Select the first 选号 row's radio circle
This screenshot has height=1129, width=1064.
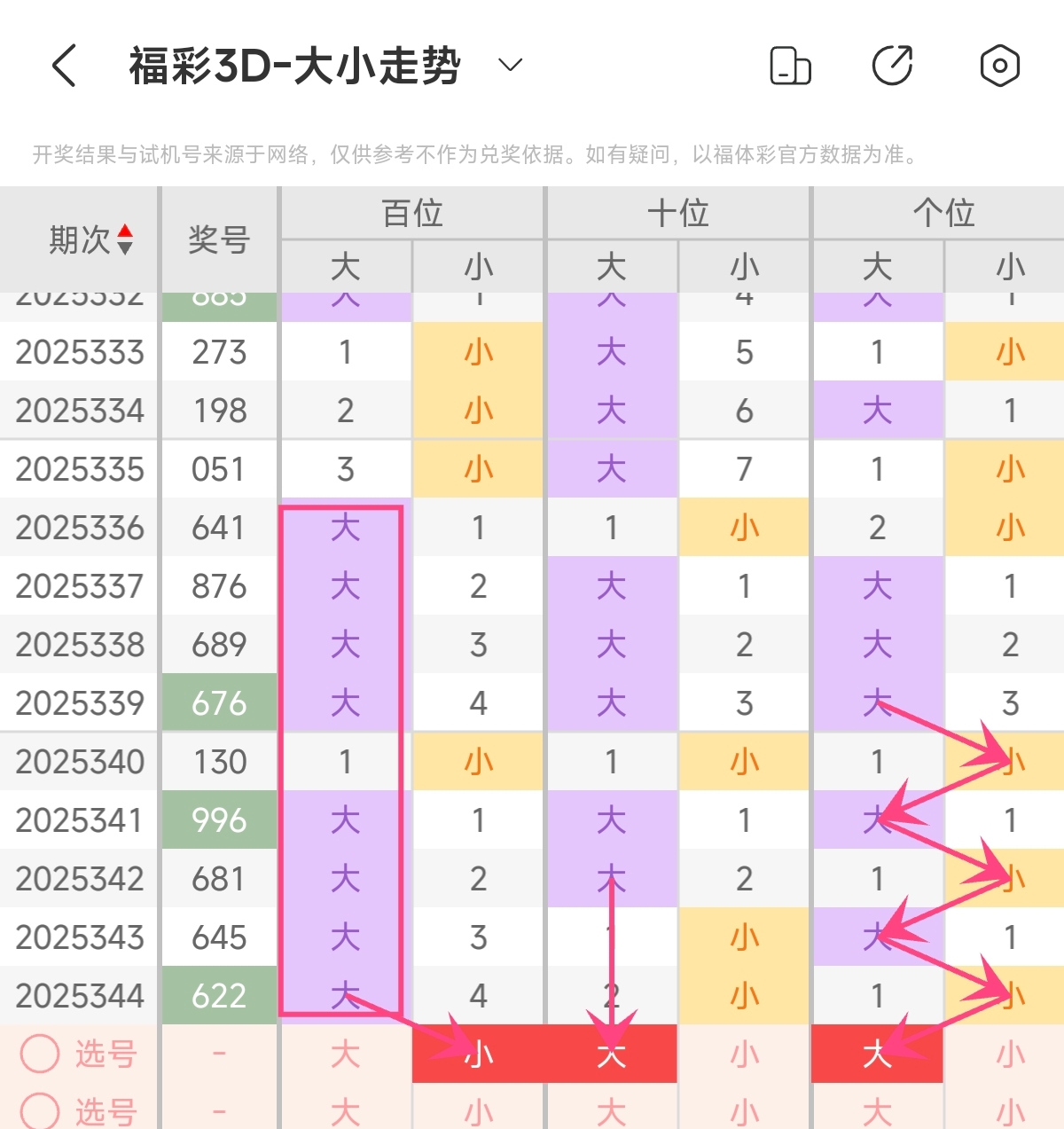40,1054
